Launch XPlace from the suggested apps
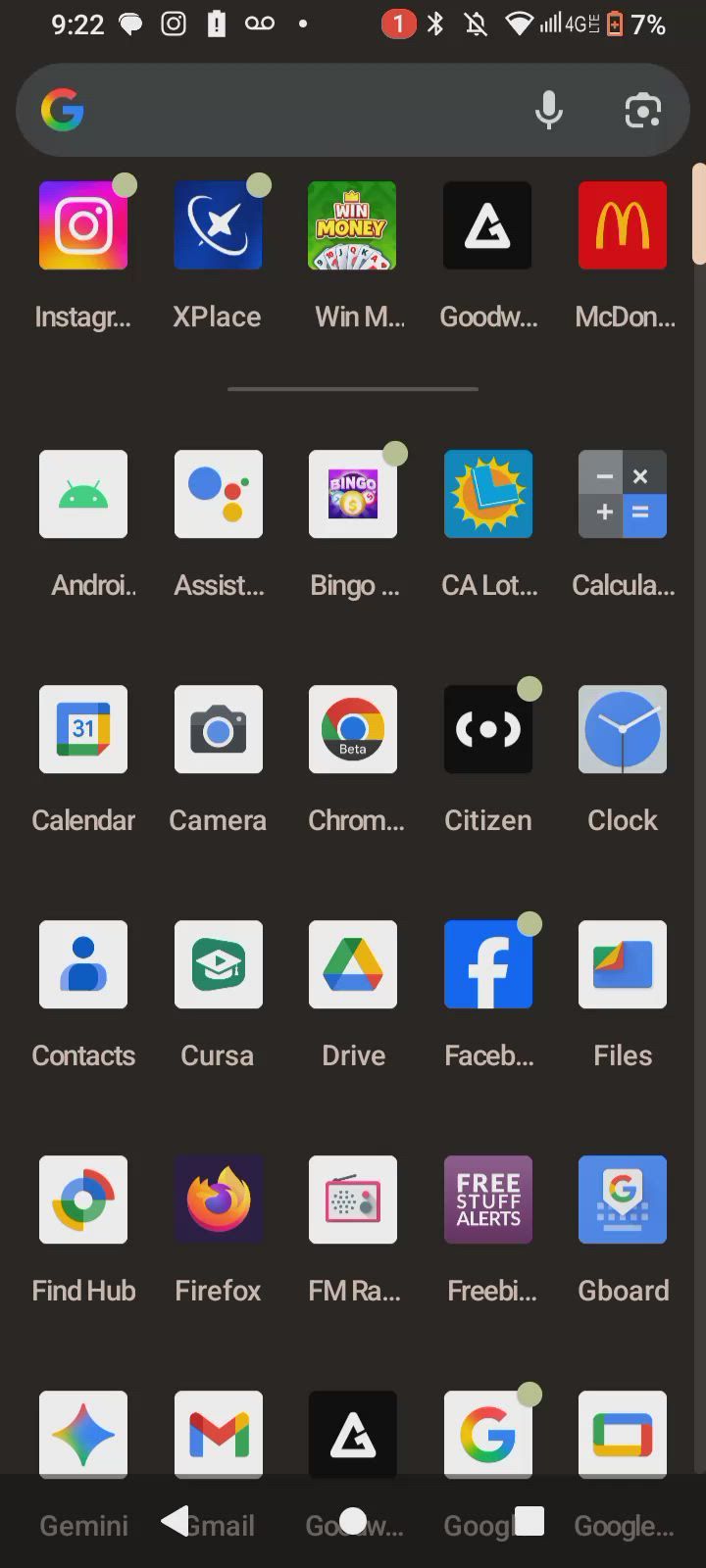706x1568 pixels. point(218,225)
